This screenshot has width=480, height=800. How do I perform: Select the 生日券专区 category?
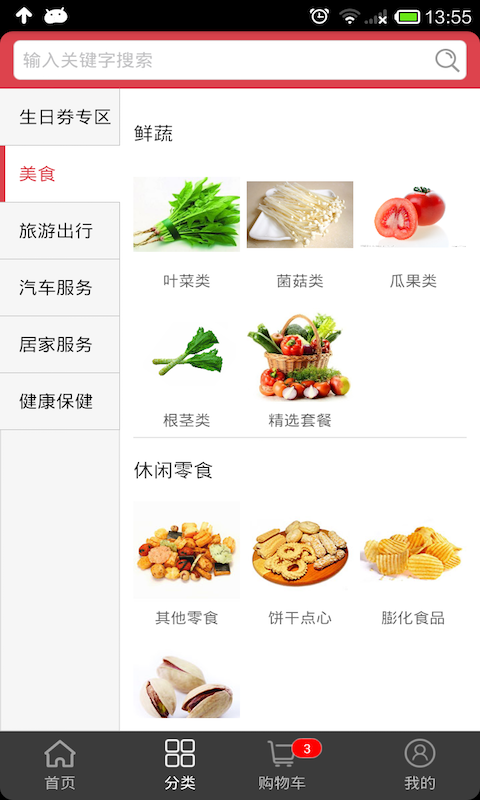tap(60, 117)
